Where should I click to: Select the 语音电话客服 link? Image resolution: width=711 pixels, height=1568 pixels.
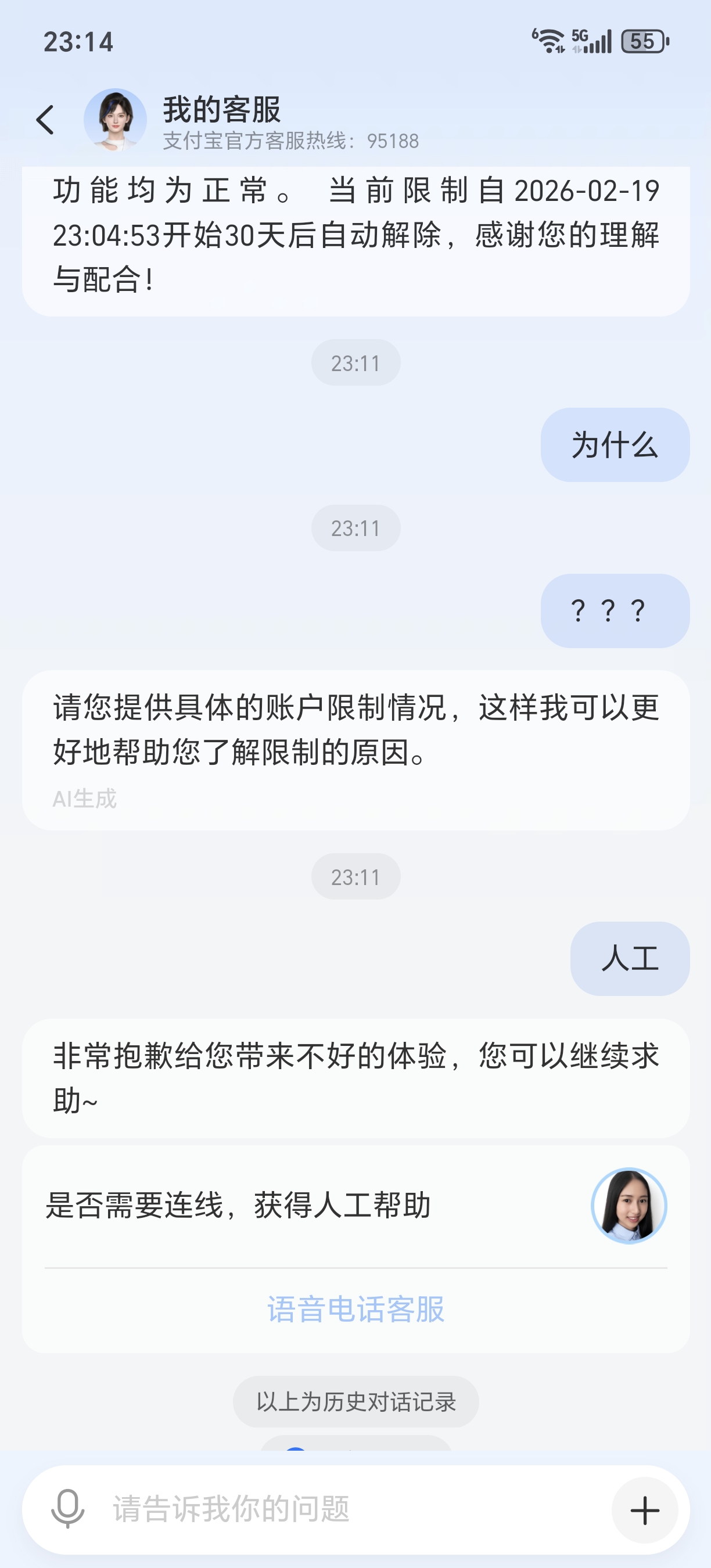coord(355,1310)
